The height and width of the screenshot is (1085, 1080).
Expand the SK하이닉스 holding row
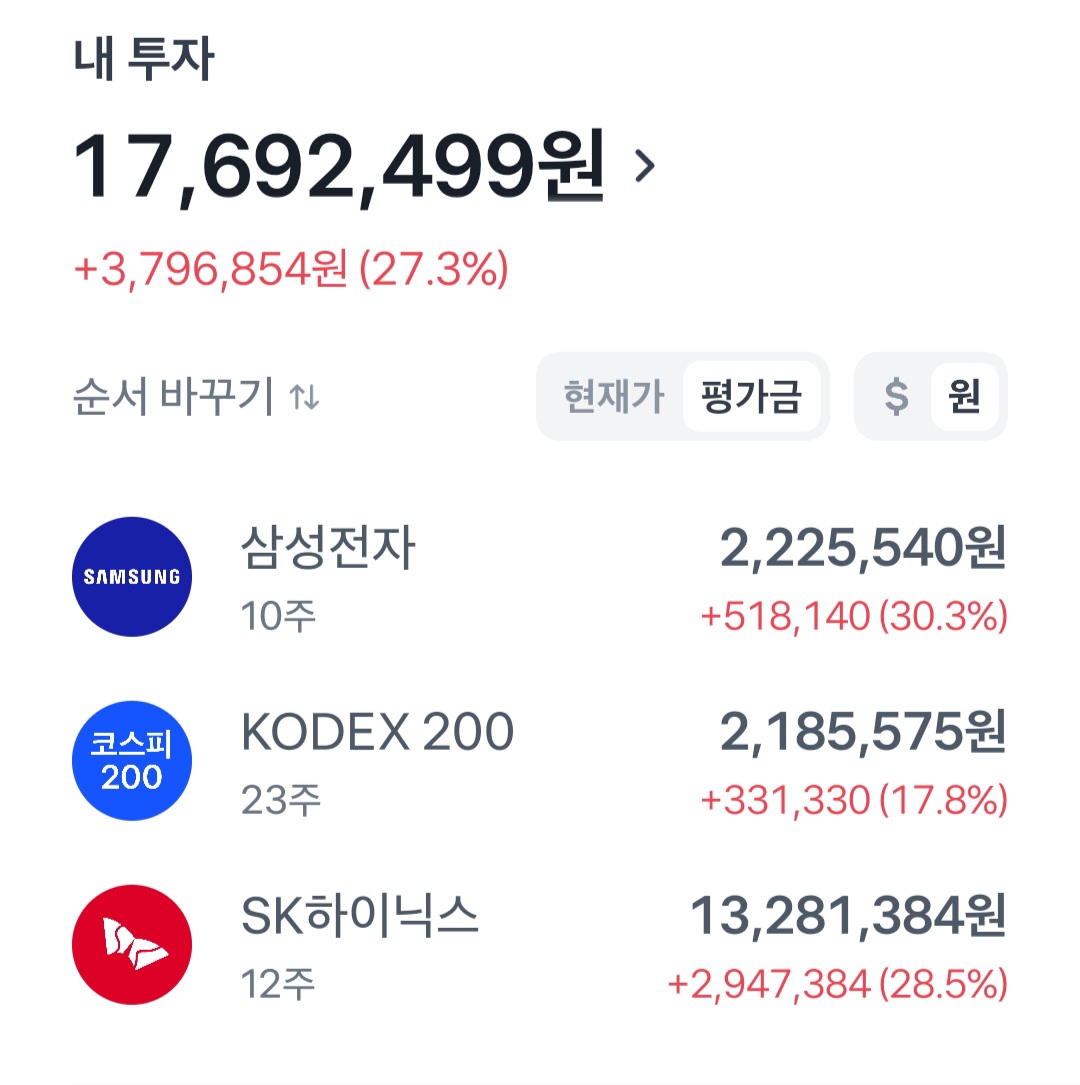[540, 945]
